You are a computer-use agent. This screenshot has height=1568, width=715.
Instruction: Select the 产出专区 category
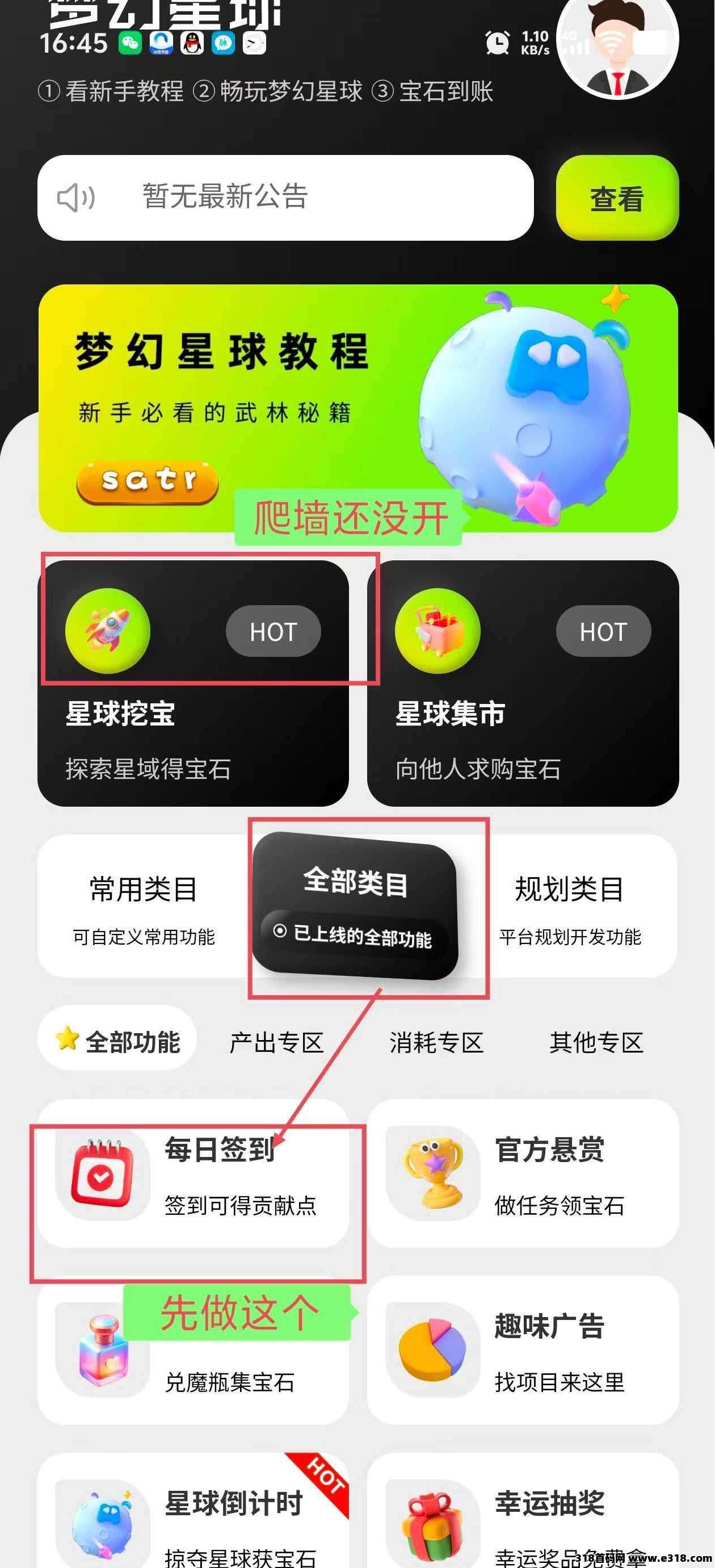[x=277, y=1043]
